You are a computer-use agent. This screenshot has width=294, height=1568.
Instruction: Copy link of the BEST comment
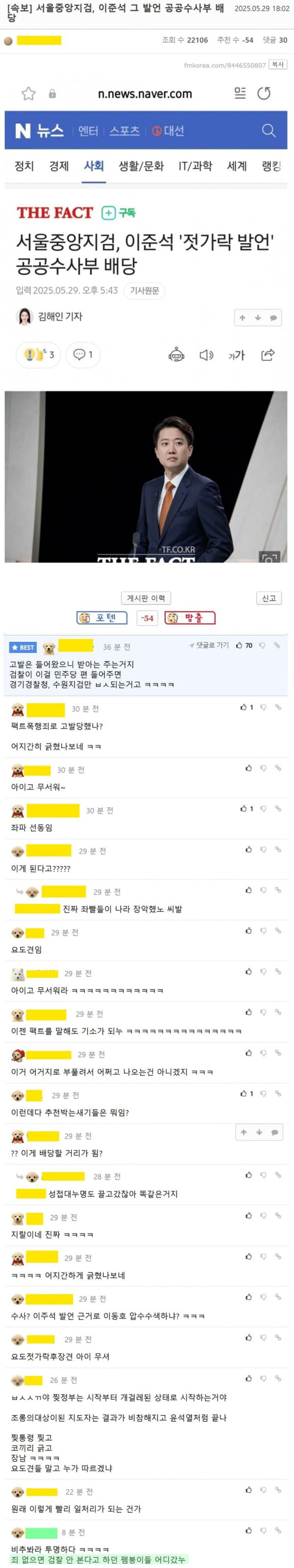pyautogui.click(x=277, y=645)
